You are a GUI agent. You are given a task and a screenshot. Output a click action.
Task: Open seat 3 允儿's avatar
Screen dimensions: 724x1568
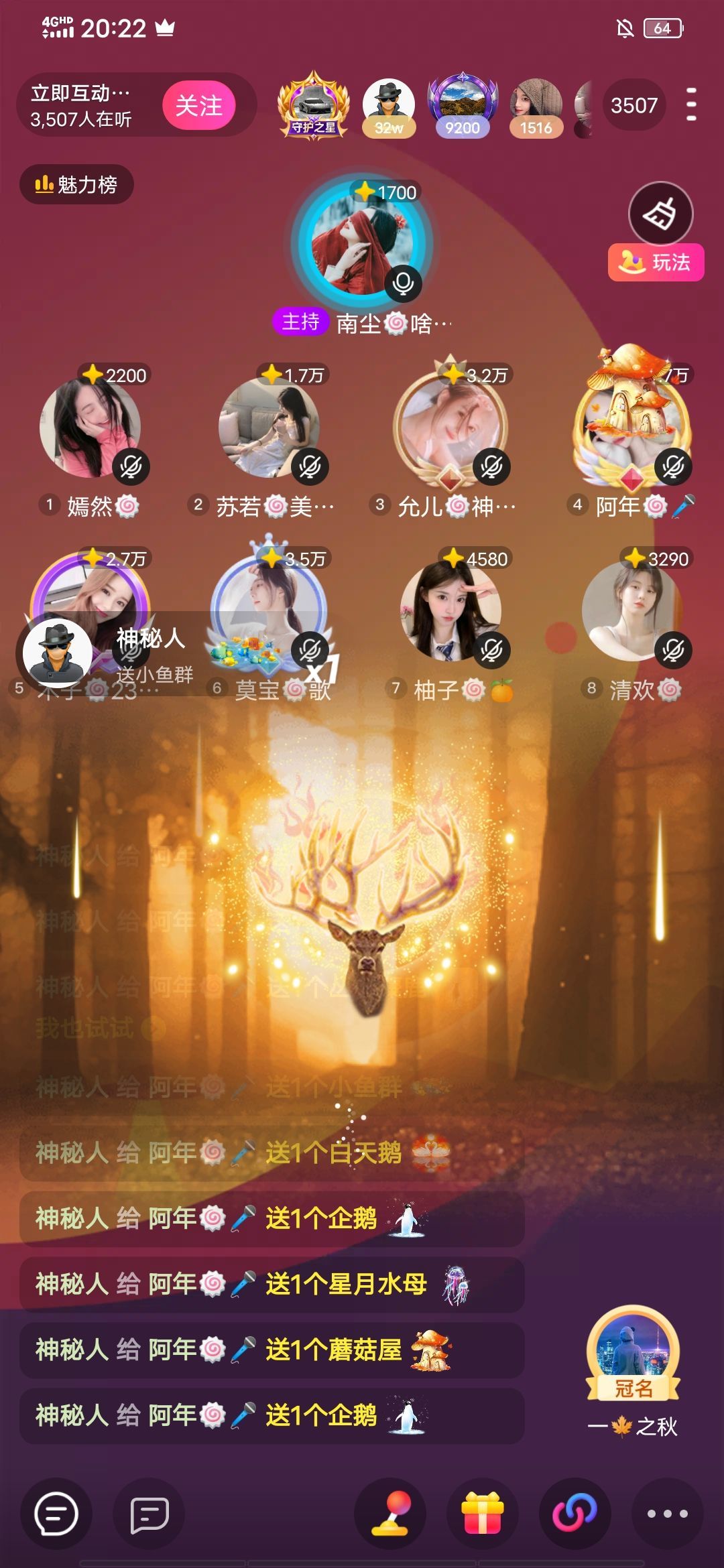(x=450, y=428)
